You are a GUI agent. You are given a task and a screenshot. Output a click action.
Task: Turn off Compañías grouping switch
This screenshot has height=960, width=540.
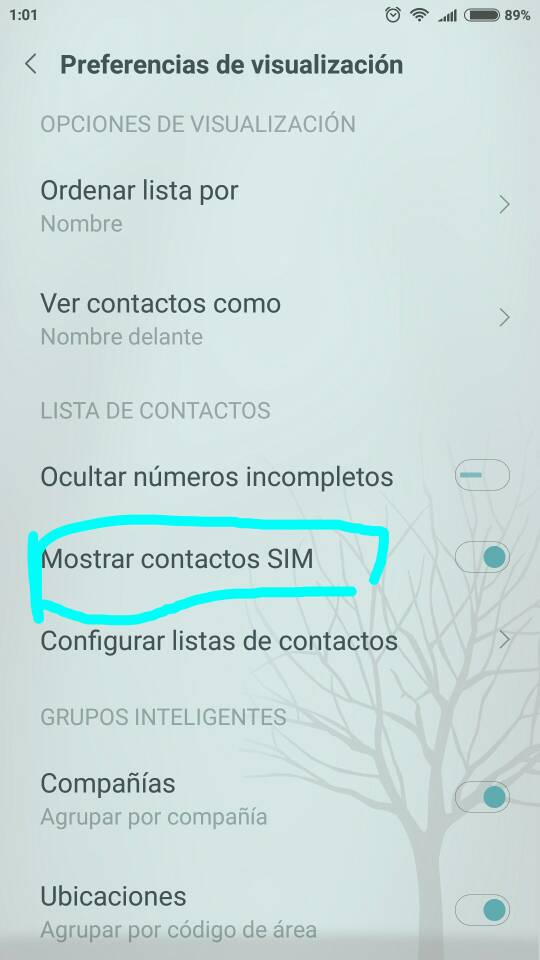click(x=482, y=797)
